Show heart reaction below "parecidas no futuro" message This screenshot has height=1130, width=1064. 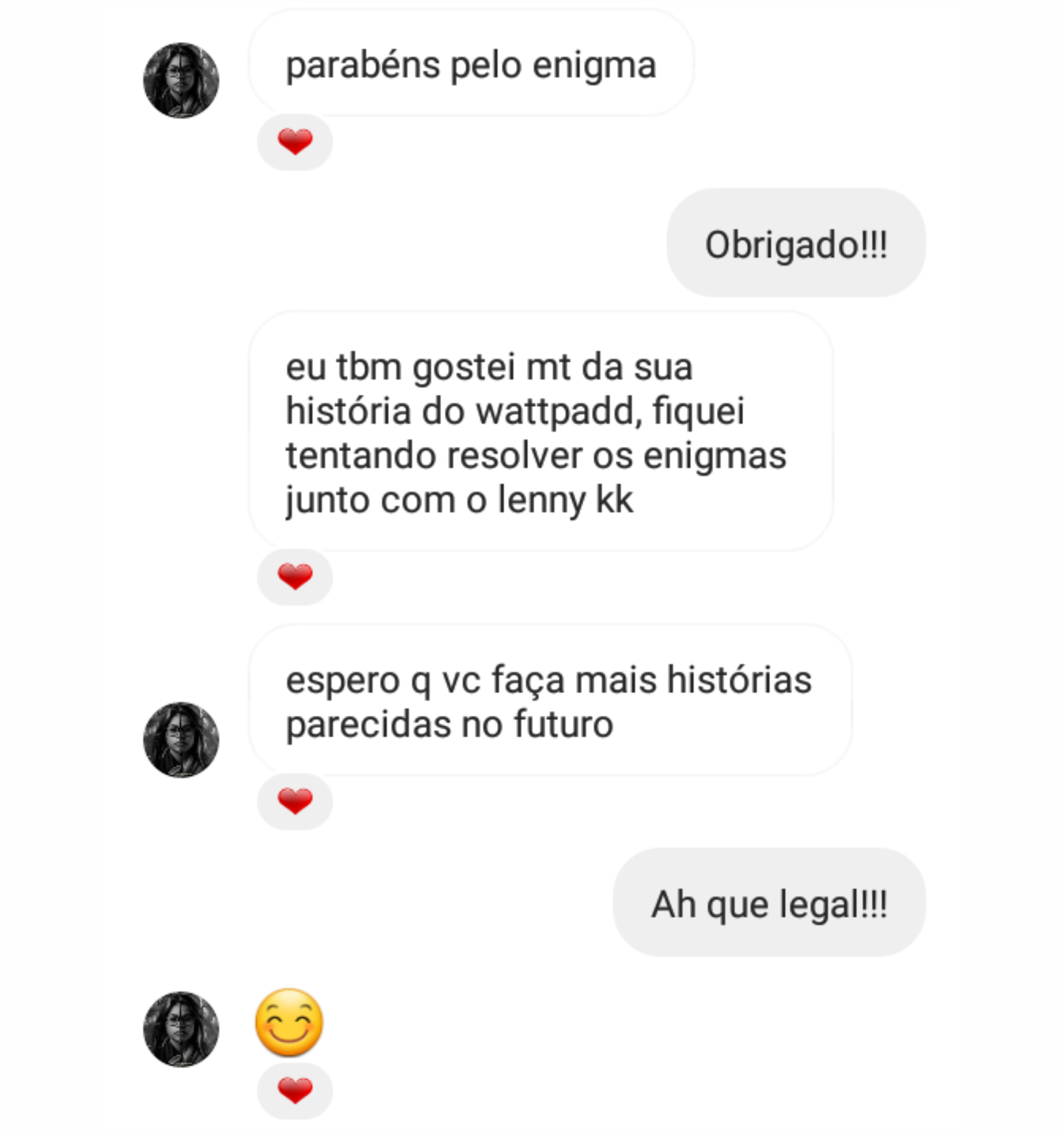(295, 802)
